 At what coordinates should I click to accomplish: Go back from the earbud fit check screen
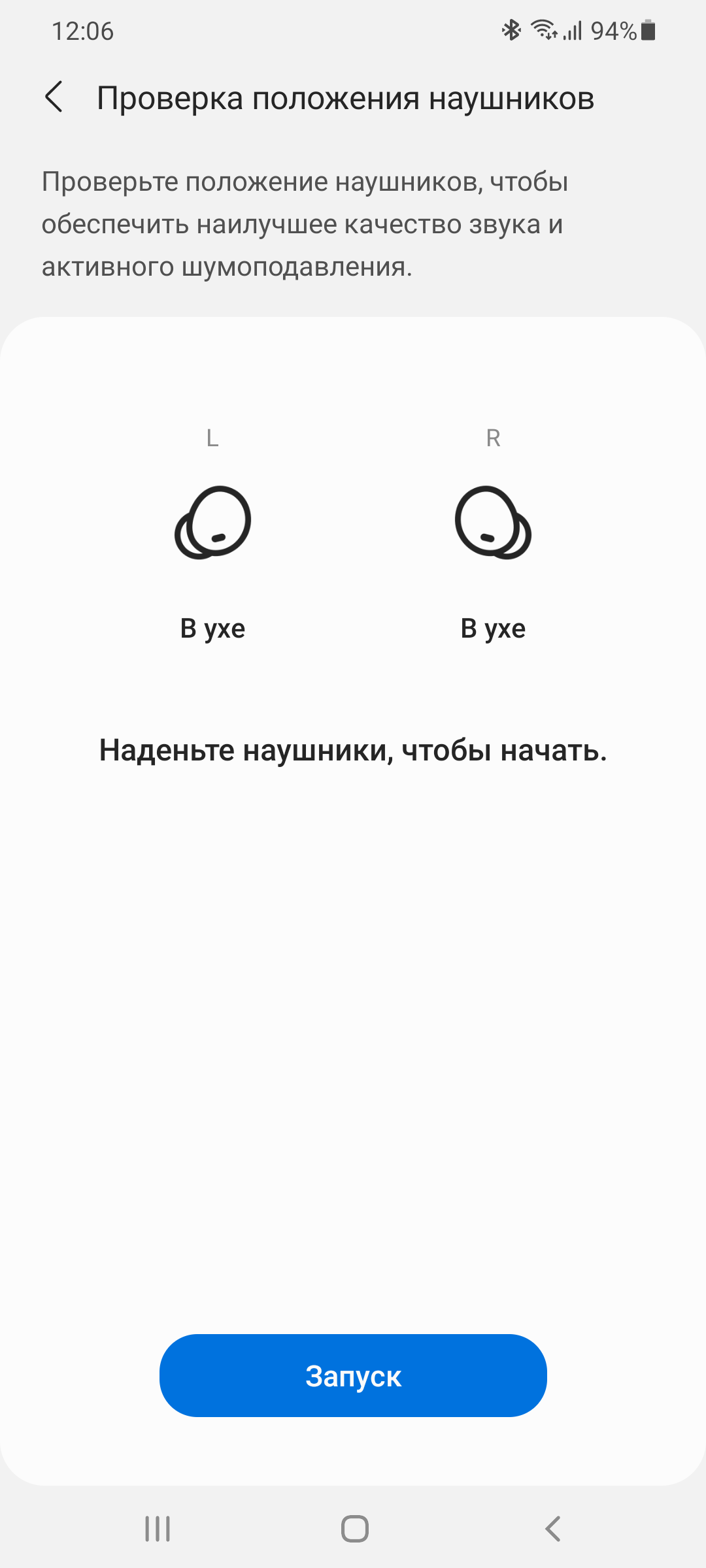54,97
